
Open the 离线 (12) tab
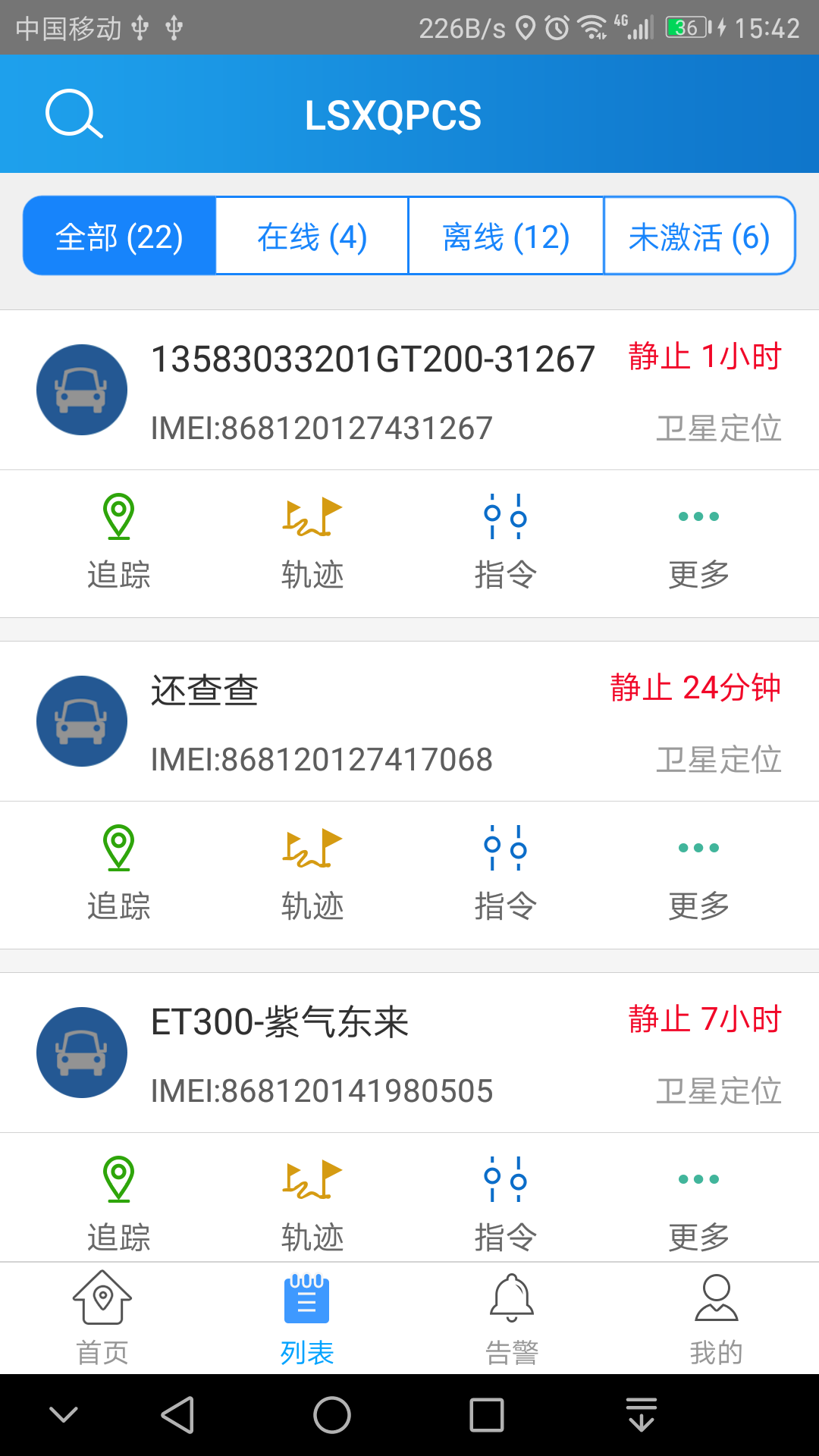coord(505,236)
